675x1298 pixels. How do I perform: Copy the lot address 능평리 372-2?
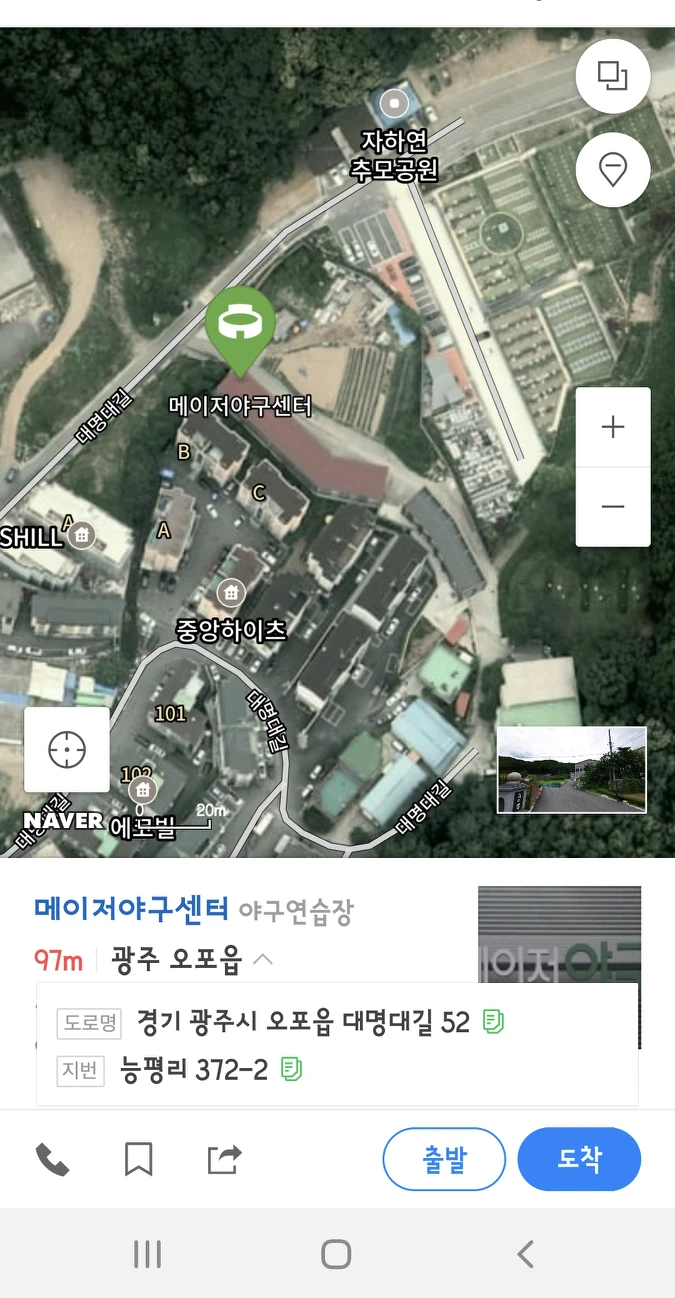point(291,1070)
